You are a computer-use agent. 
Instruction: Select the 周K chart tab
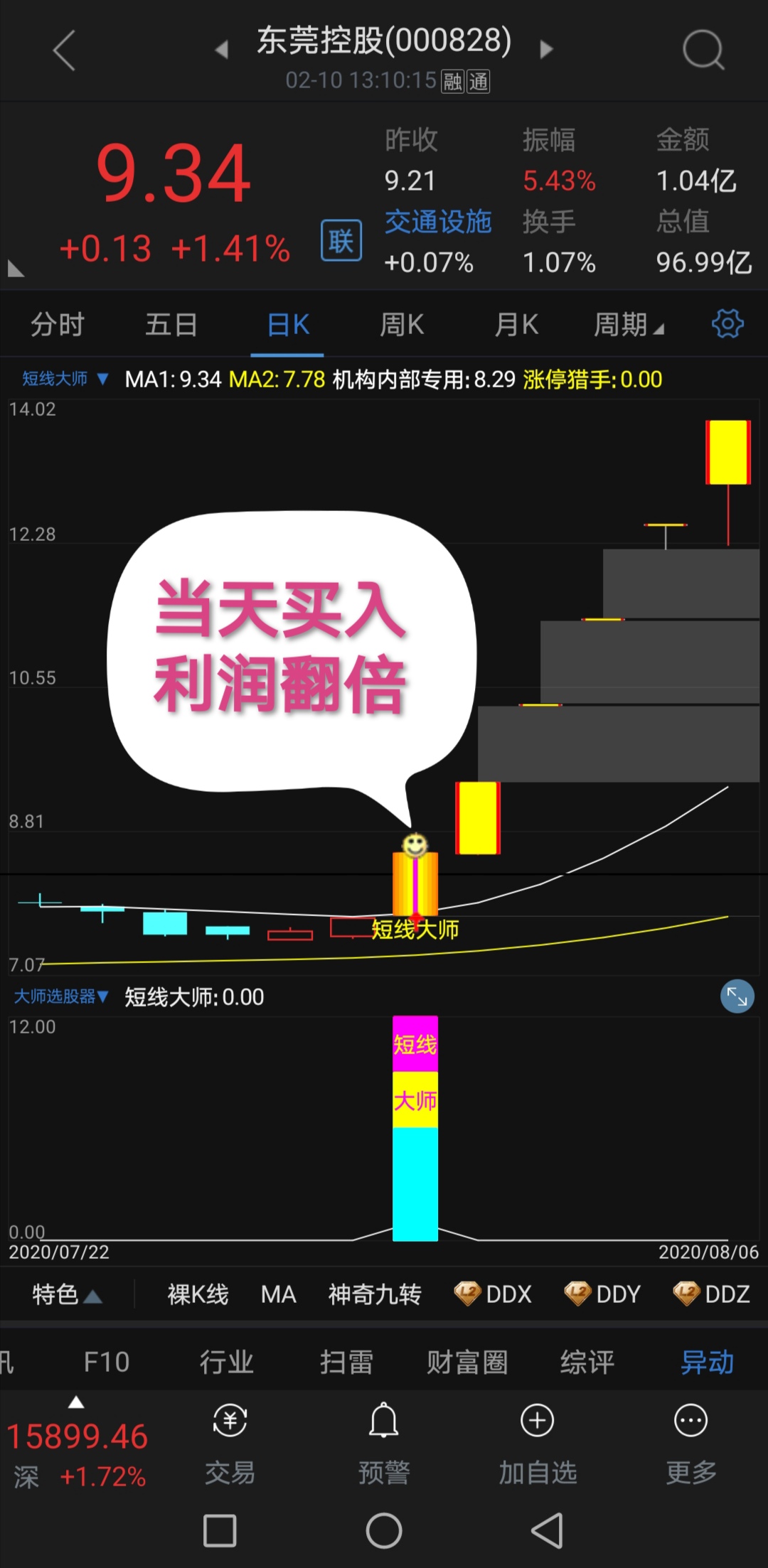[402, 325]
